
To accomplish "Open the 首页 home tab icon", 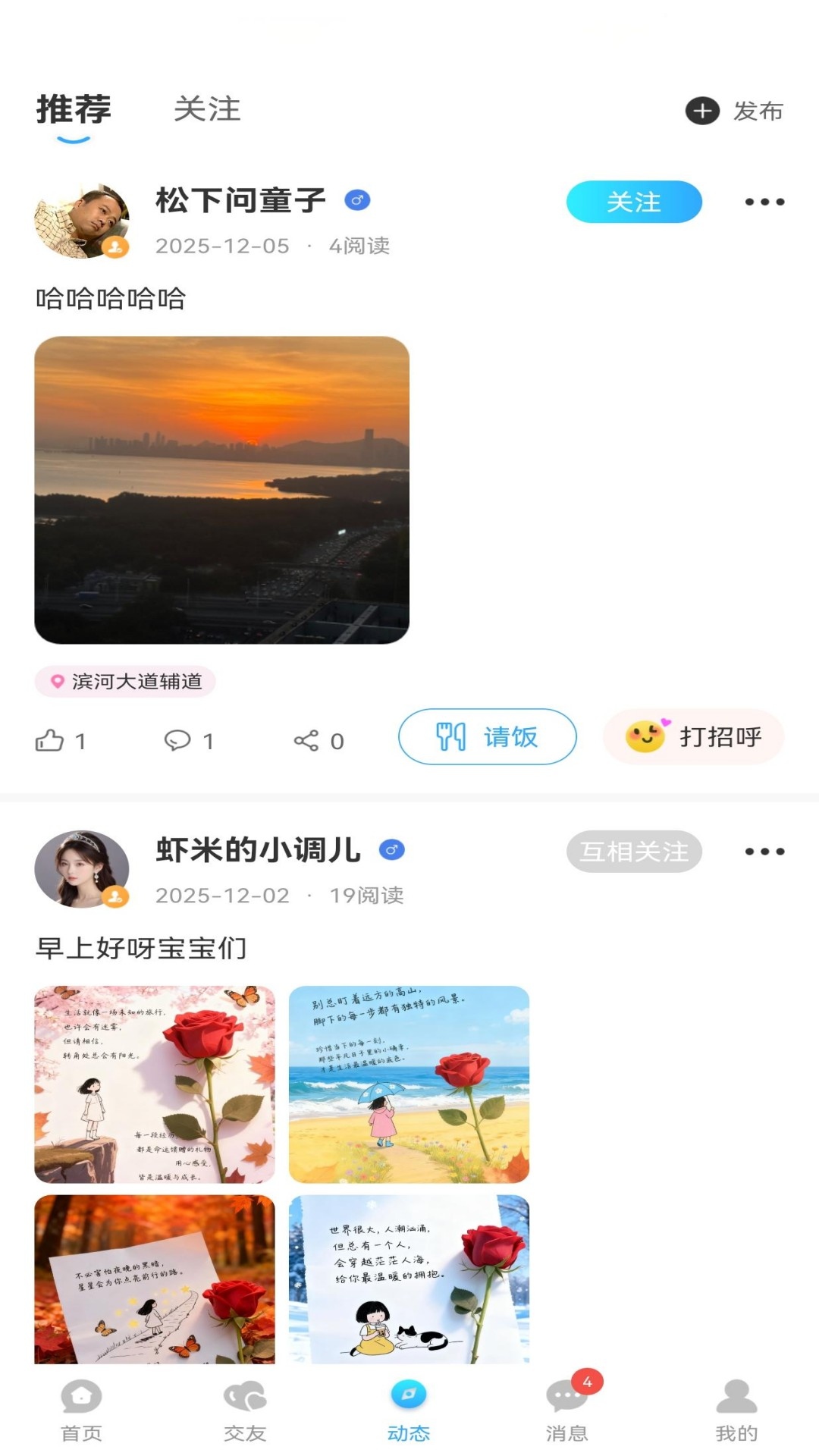I will (81, 1410).
